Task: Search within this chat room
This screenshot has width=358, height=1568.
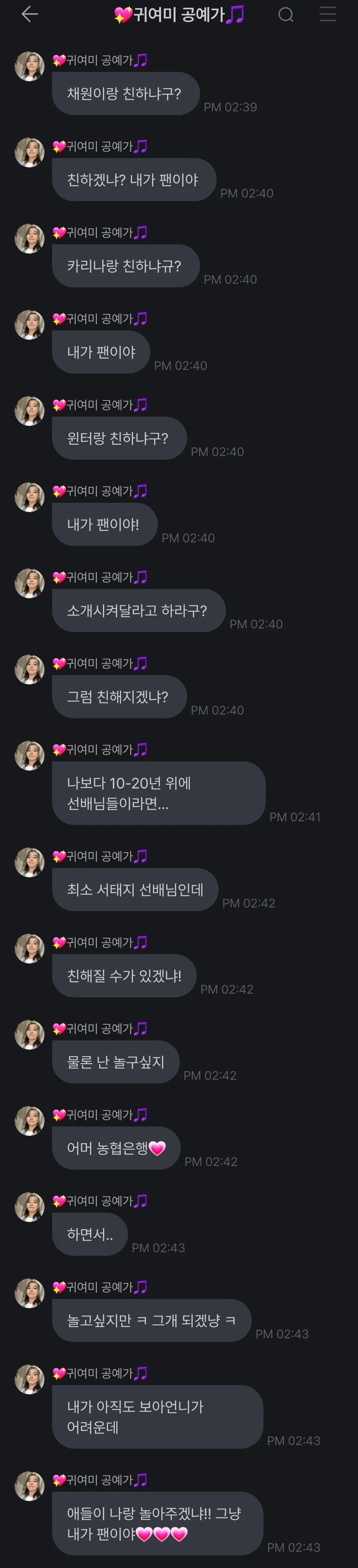Action: (x=286, y=15)
